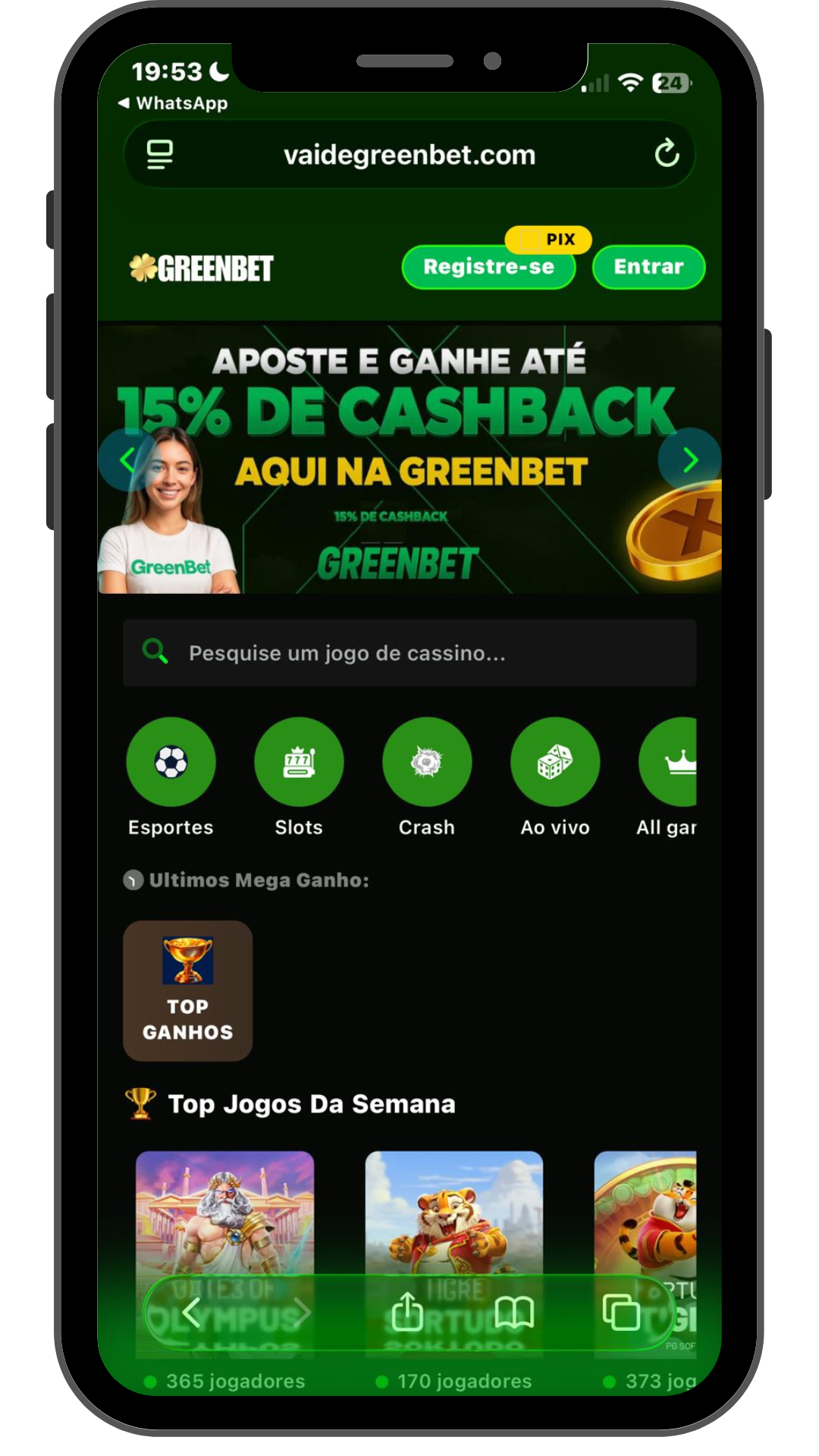The width and height of the screenshot is (819, 1456).
Task: Advance the banner with the right chevron
Action: tap(689, 459)
